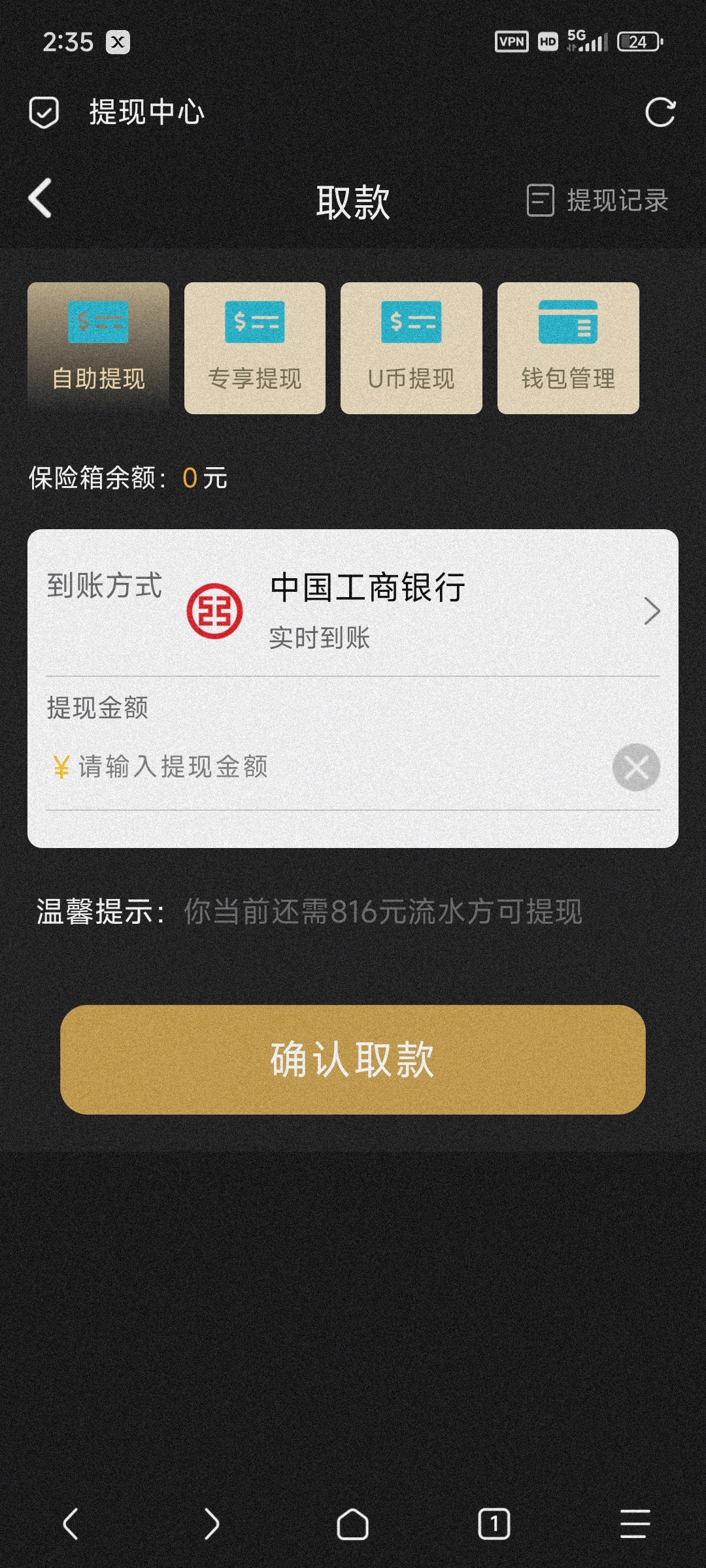Switch to the U币提现 tab
The height and width of the screenshot is (1568, 706).
(411, 348)
